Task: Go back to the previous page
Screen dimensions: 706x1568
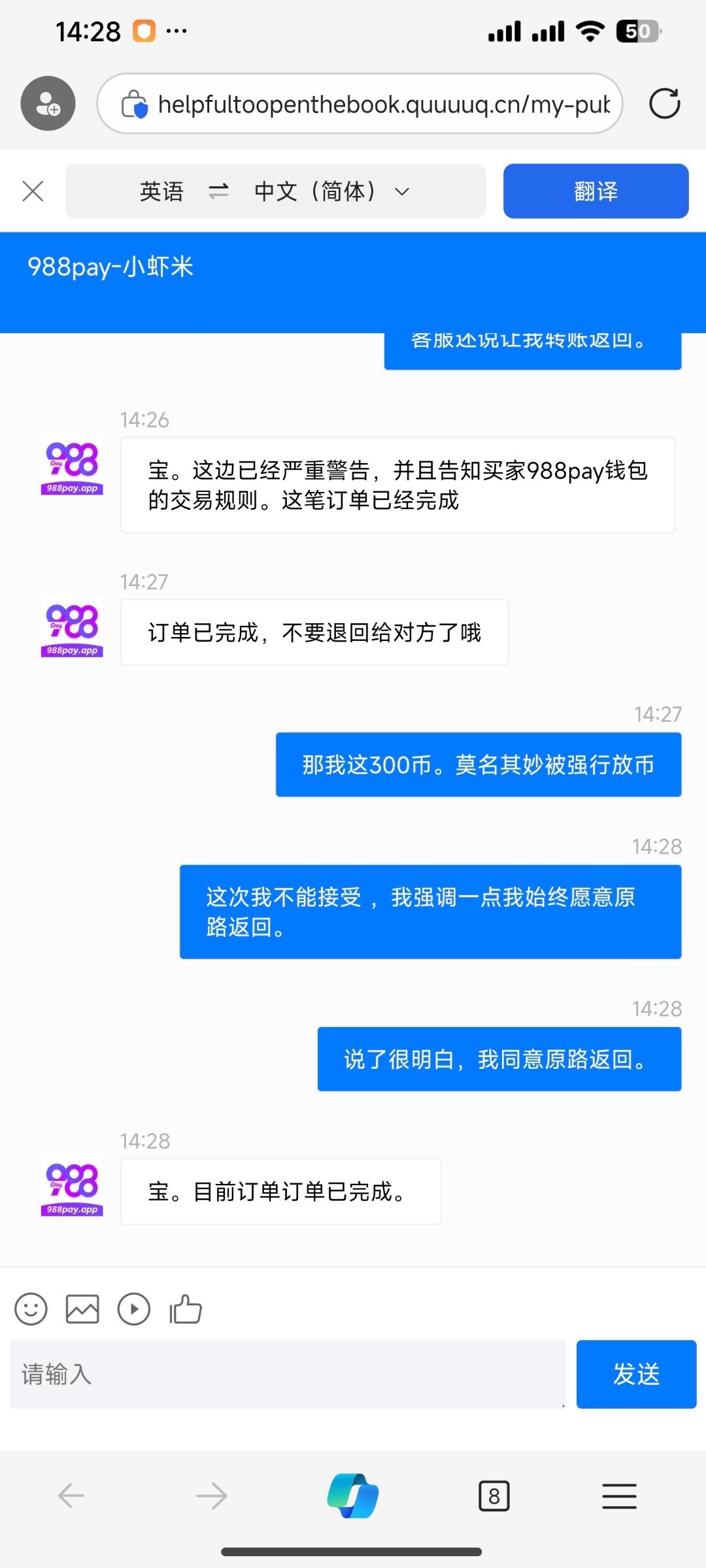Action: click(x=71, y=1495)
